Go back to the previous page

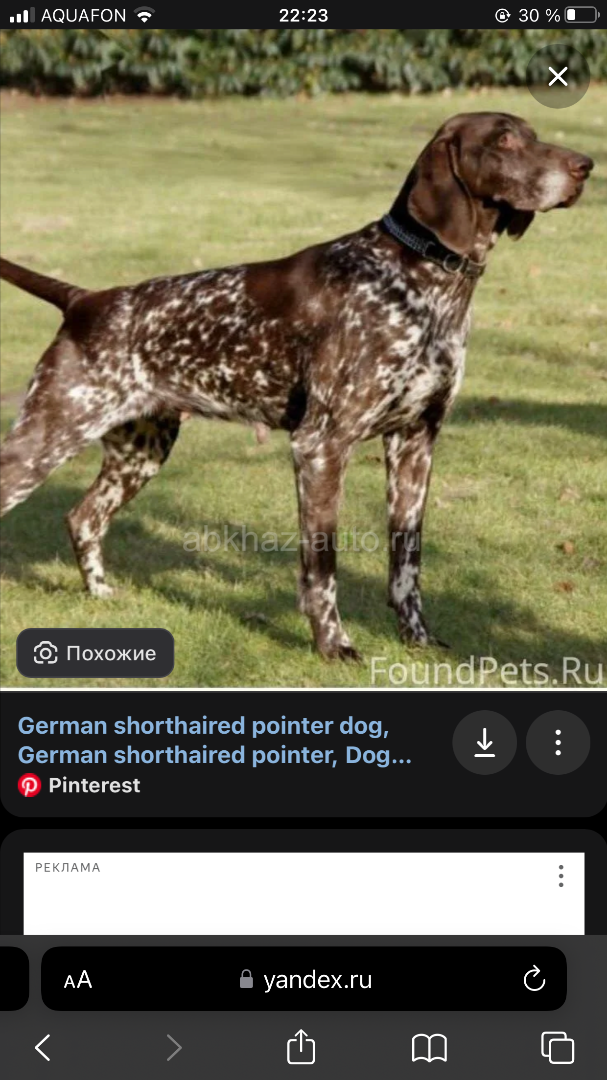click(43, 1047)
